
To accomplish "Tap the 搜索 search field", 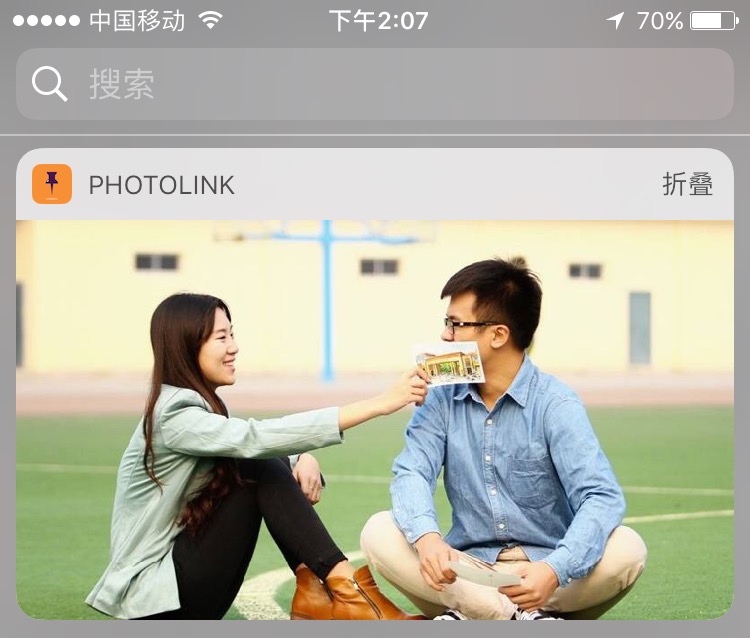I will point(375,84).
